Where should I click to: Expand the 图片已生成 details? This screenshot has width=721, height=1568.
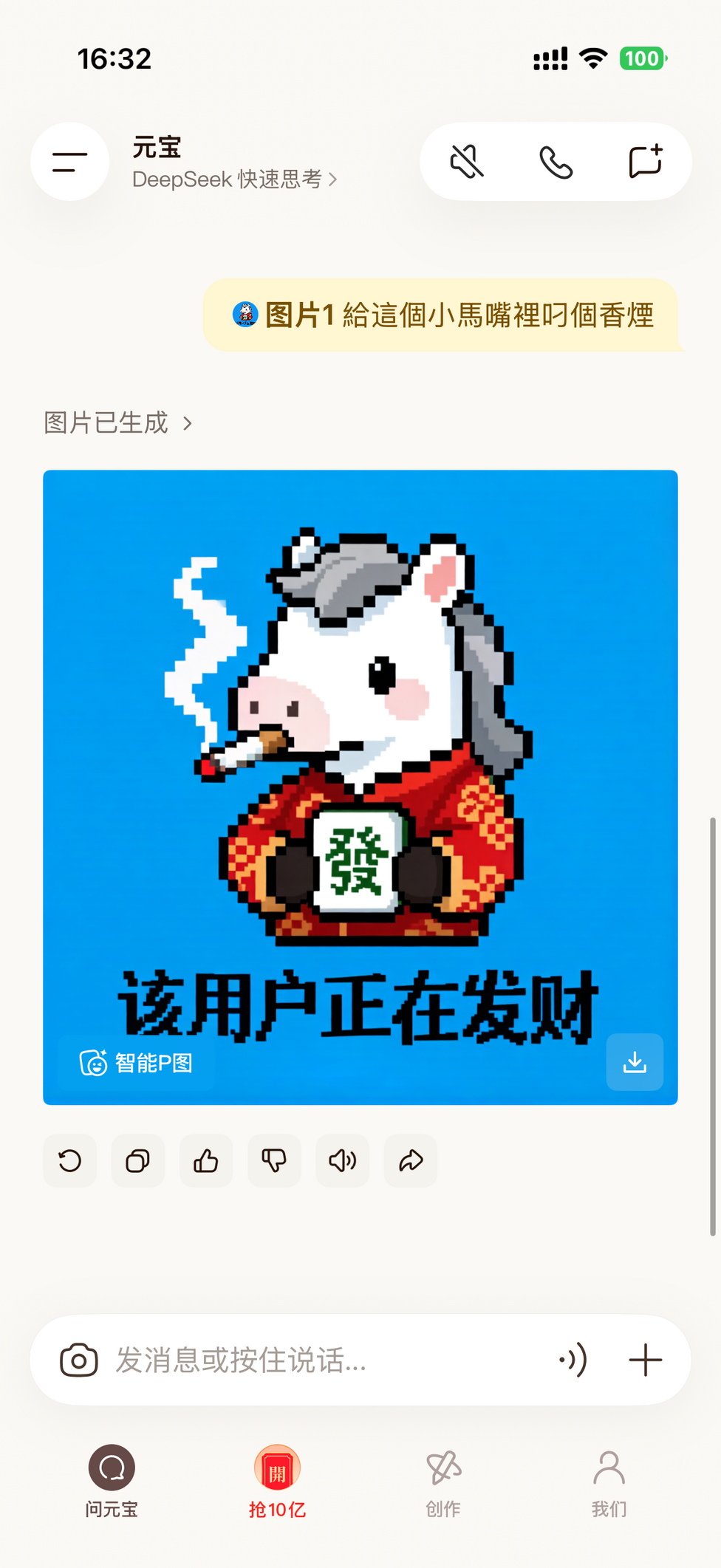click(118, 423)
